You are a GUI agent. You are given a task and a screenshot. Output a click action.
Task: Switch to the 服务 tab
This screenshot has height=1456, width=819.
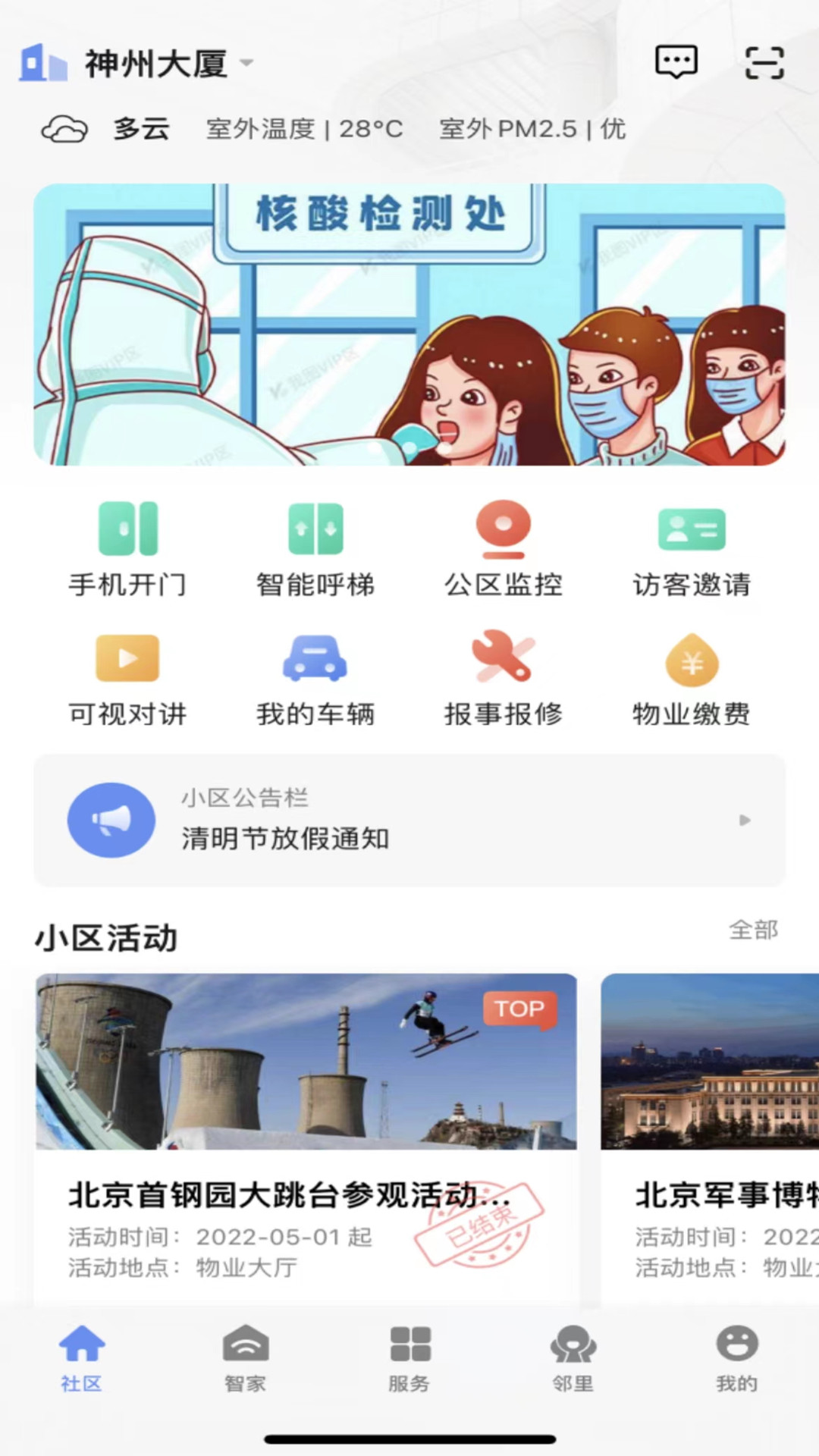tap(409, 1359)
